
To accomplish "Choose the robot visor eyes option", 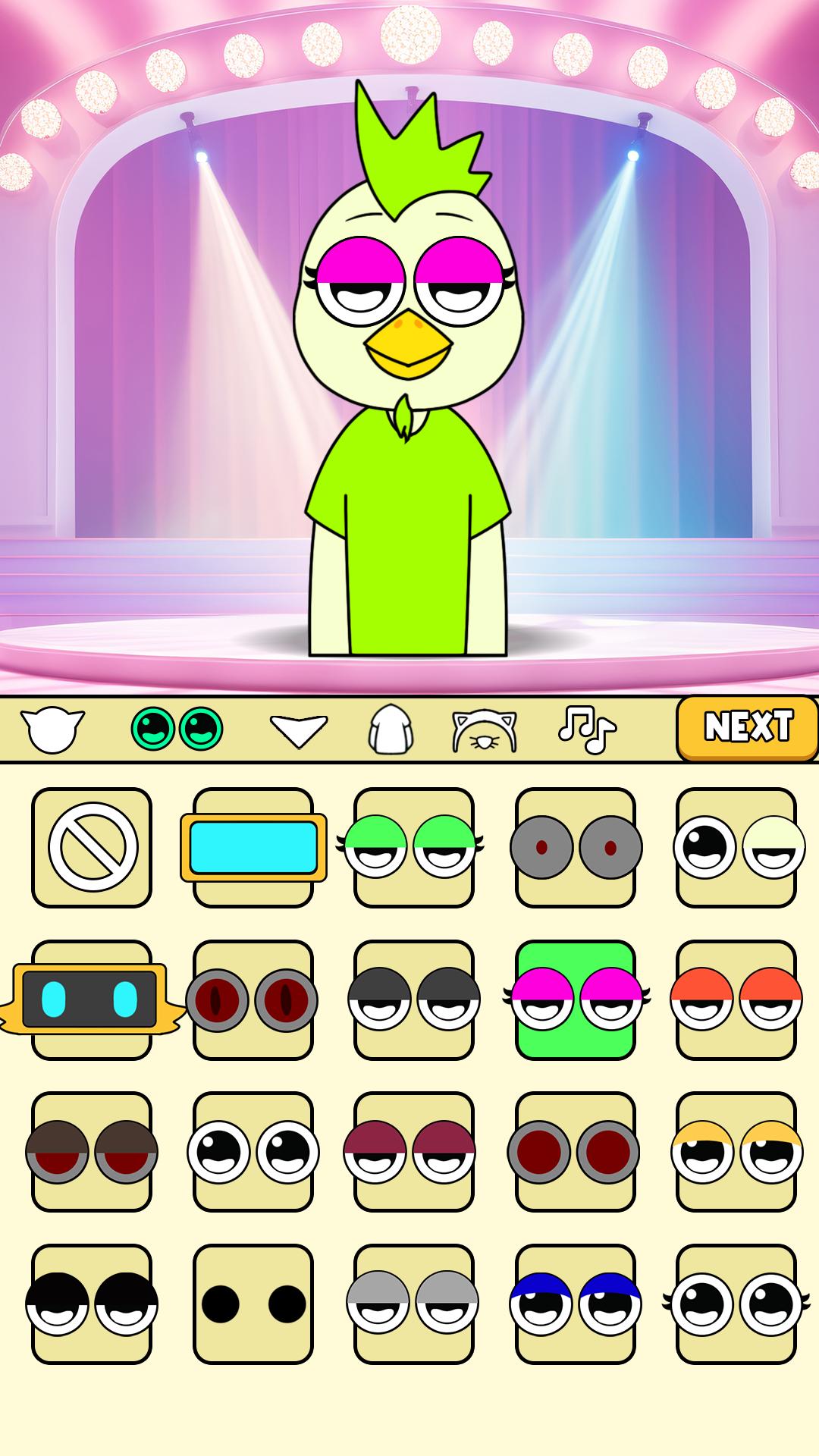I will (91, 997).
